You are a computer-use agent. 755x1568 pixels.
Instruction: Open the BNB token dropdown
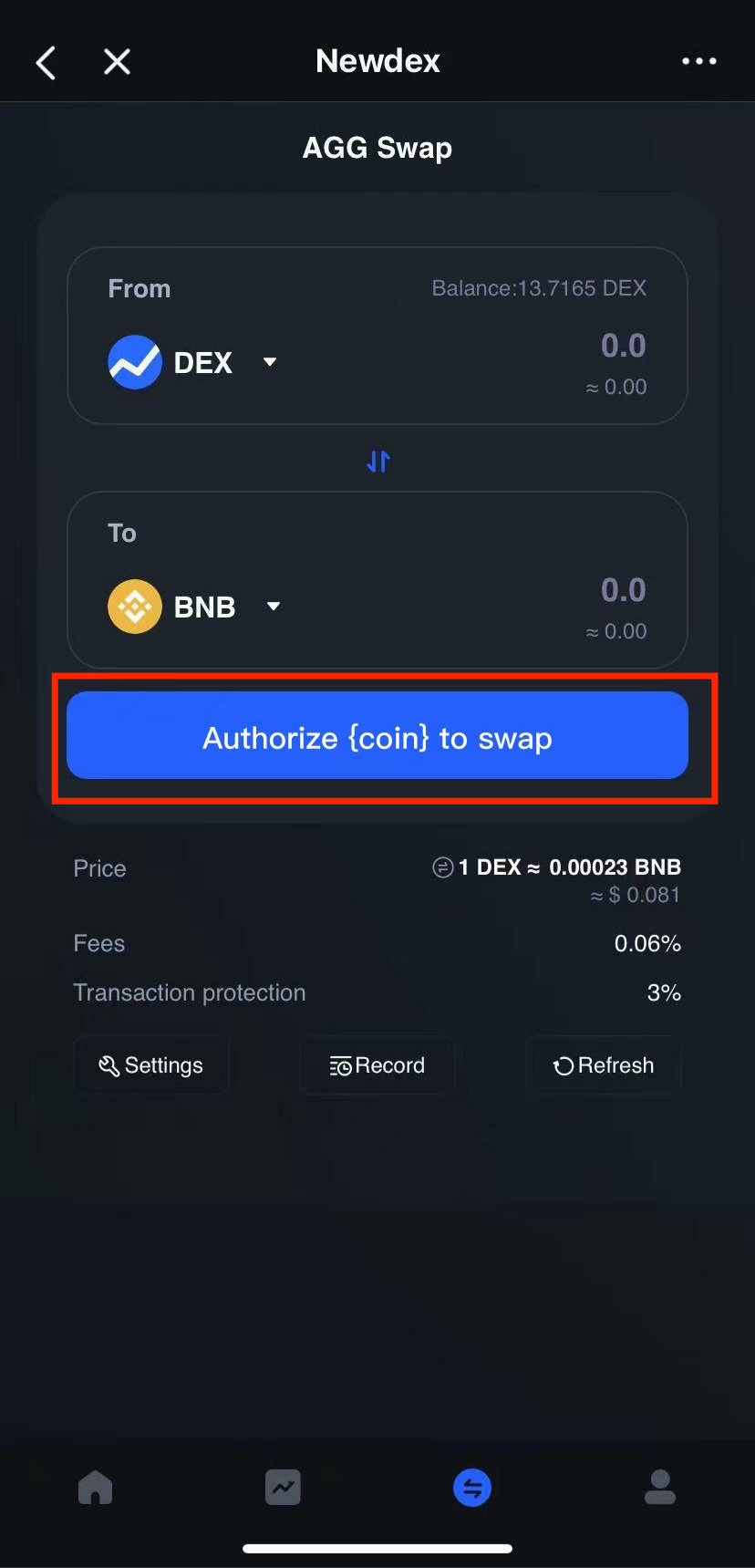[x=195, y=607]
